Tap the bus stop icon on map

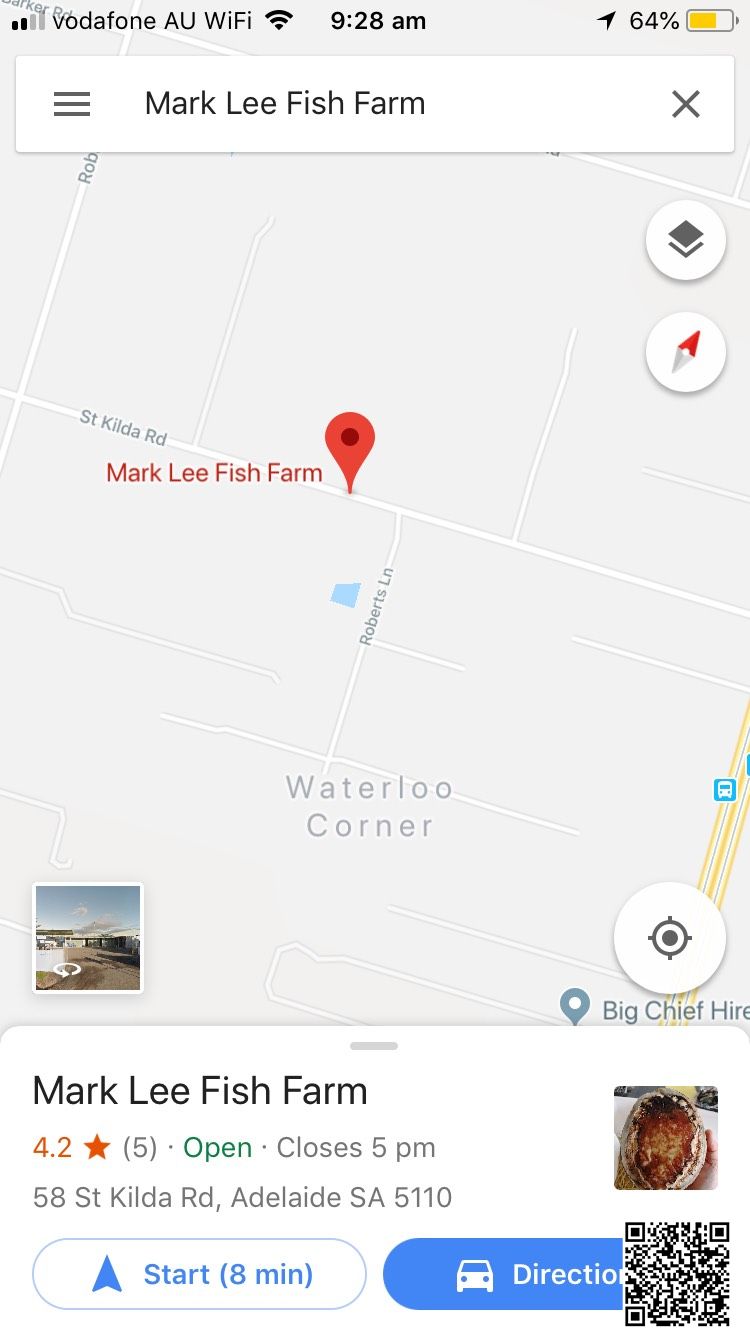(x=725, y=790)
